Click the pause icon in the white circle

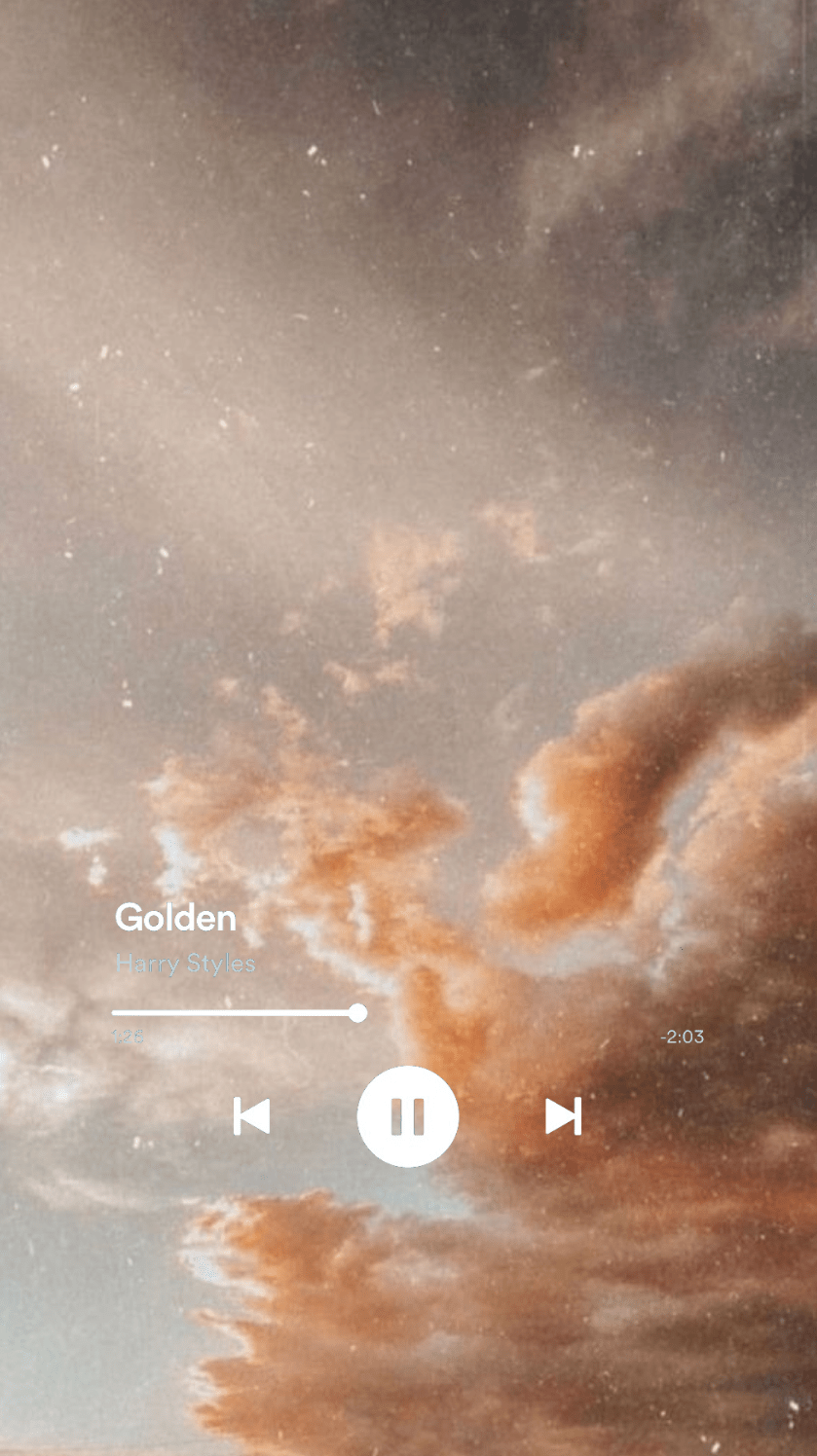(x=408, y=1116)
